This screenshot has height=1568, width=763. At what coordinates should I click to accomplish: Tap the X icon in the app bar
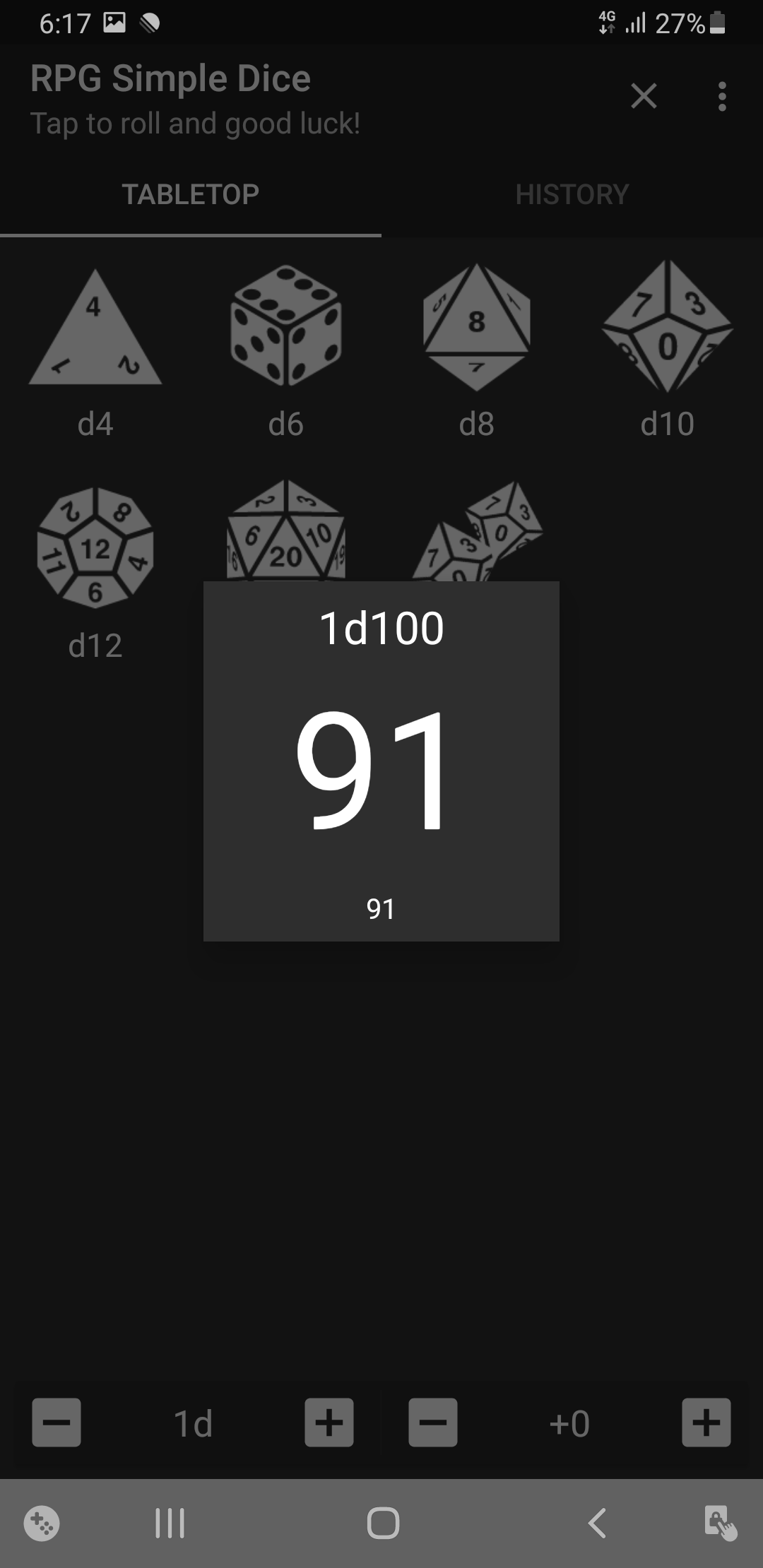(643, 96)
